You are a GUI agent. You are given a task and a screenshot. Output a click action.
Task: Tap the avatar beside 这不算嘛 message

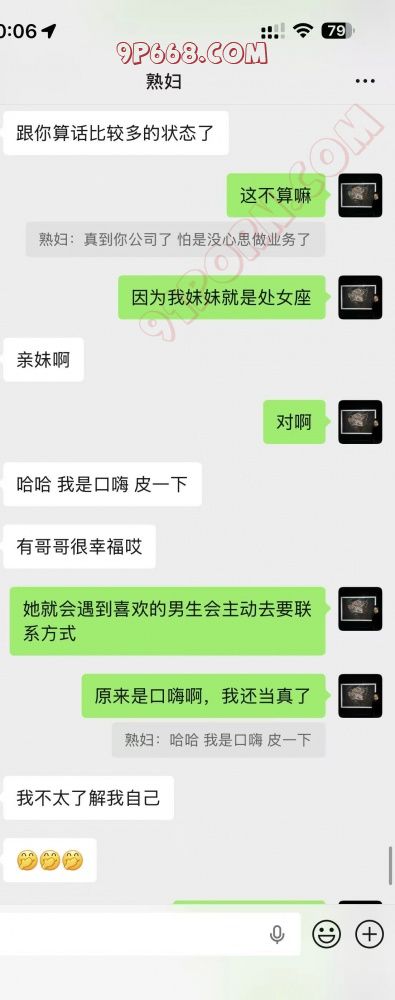point(360,195)
